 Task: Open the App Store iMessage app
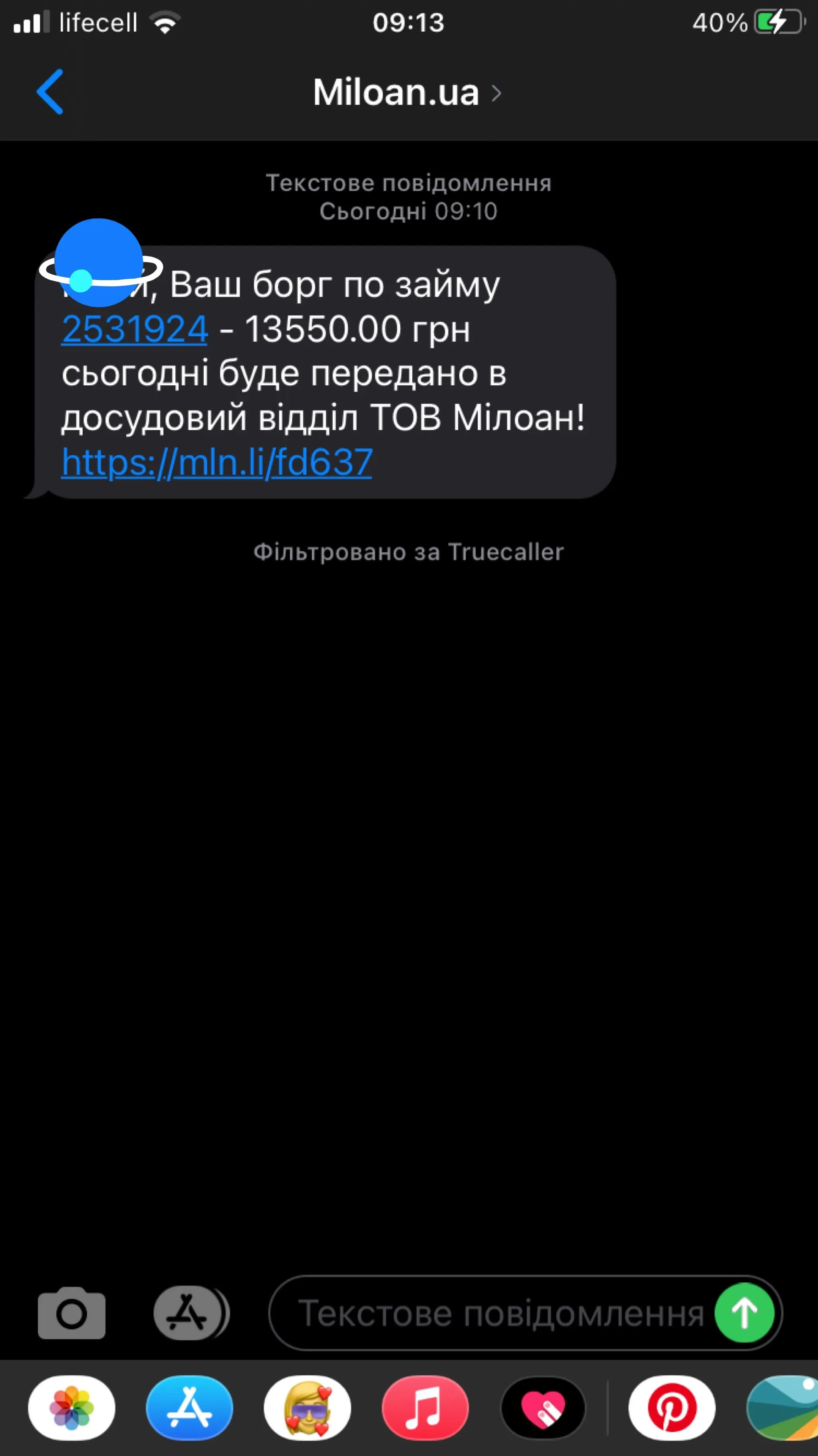coord(189,1407)
